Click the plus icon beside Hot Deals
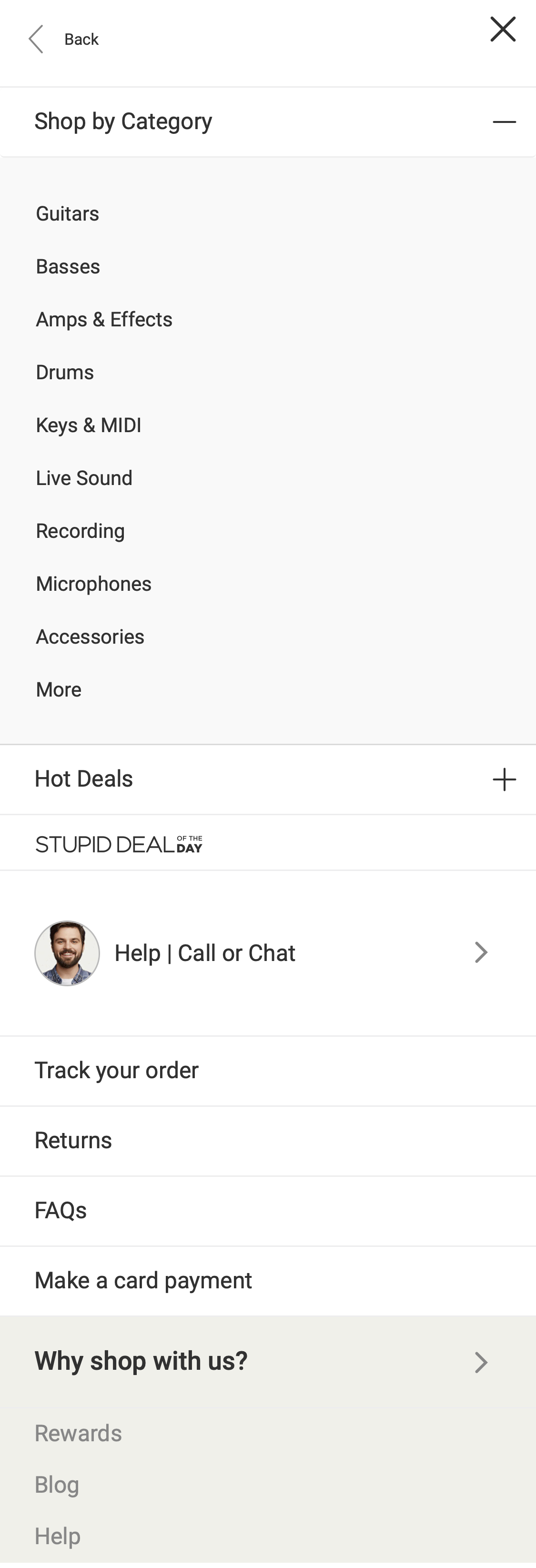 click(505, 779)
